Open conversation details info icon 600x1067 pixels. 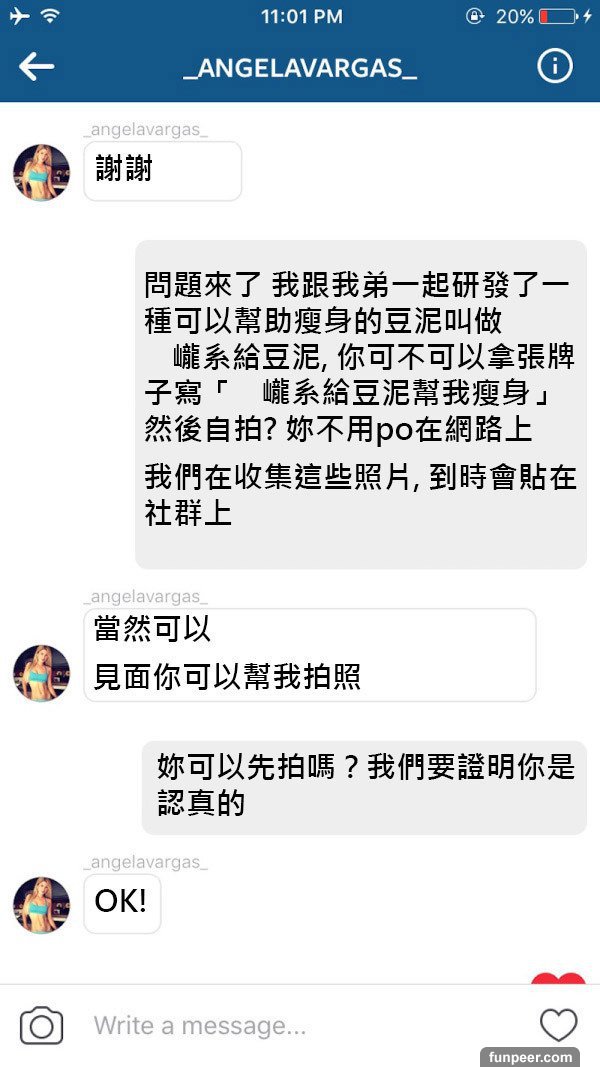coord(555,67)
